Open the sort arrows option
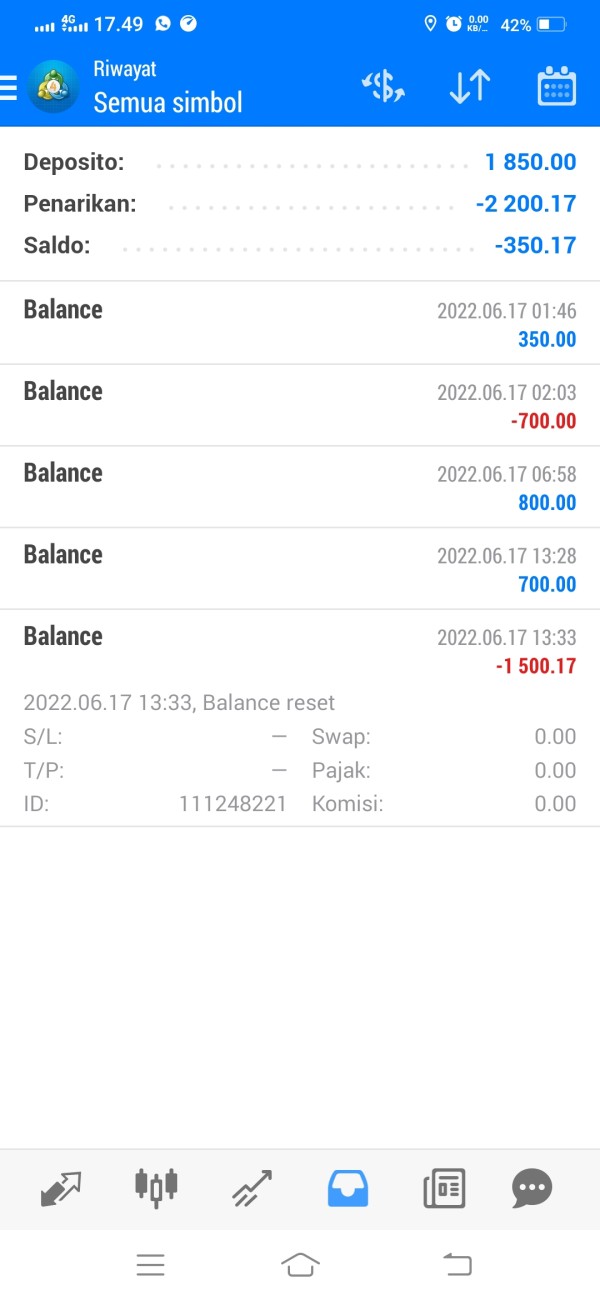Screen dimensions: 600x1300 pos(469,87)
